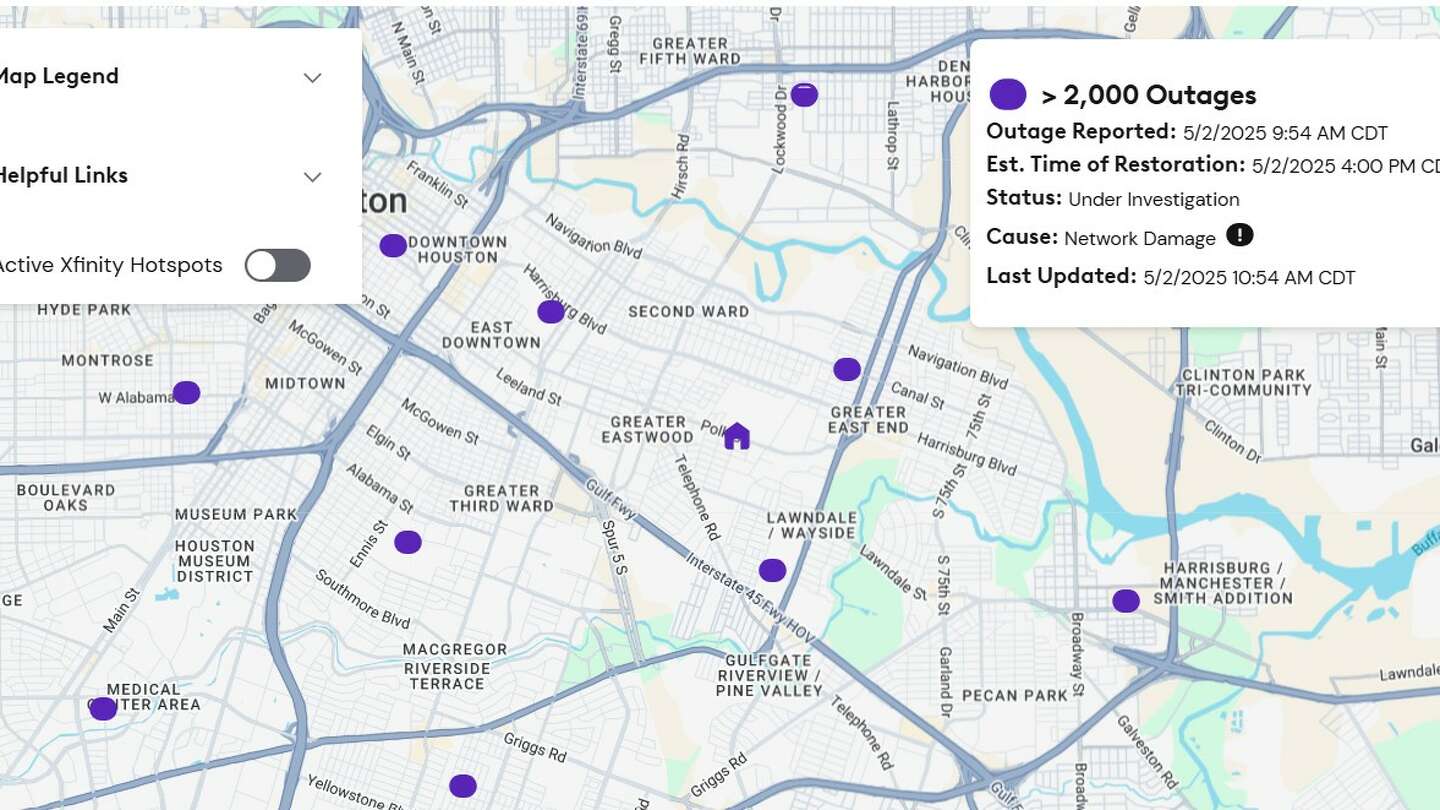Expand the Map Legend section
The height and width of the screenshot is (810, 1440).
(312, 78)
